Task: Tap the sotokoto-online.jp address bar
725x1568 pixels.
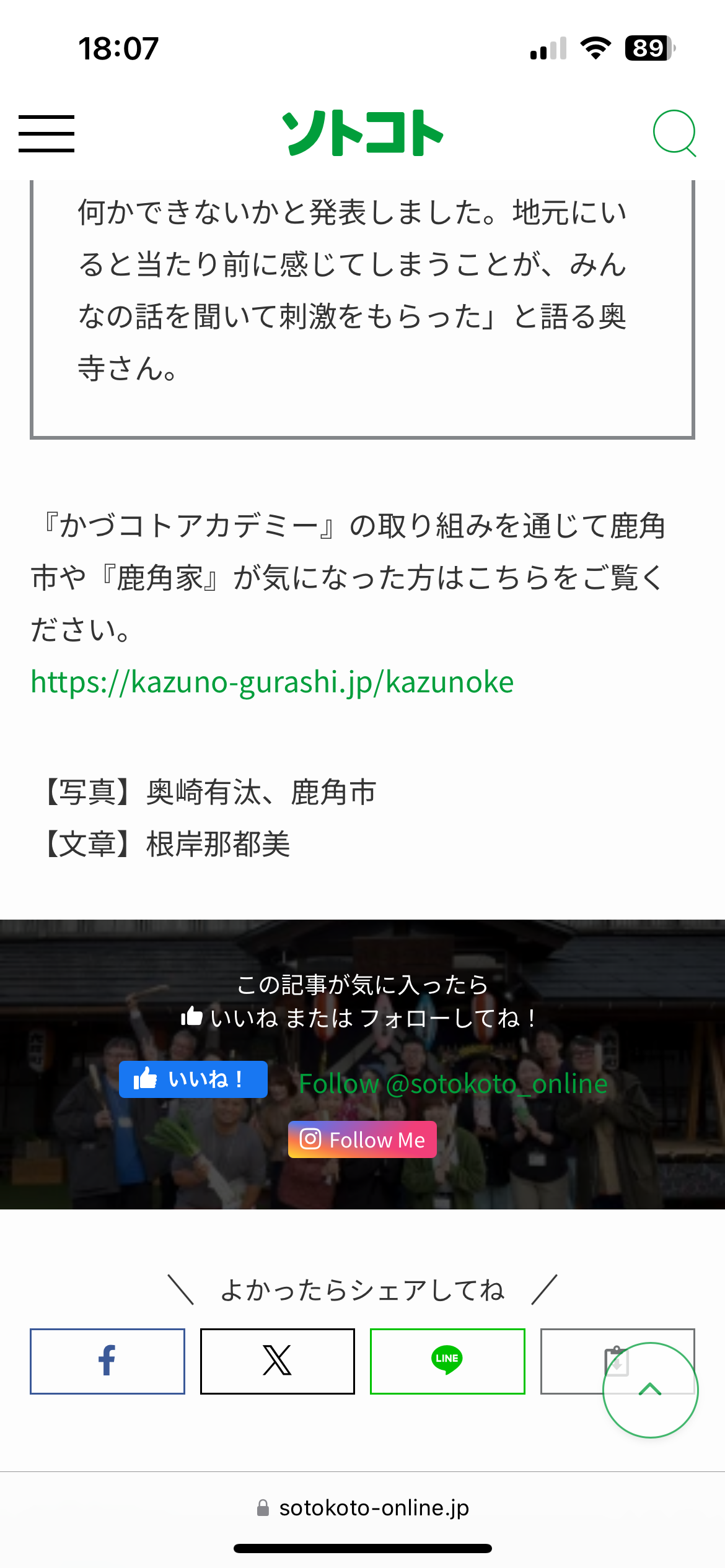Action: [362, 1507]
